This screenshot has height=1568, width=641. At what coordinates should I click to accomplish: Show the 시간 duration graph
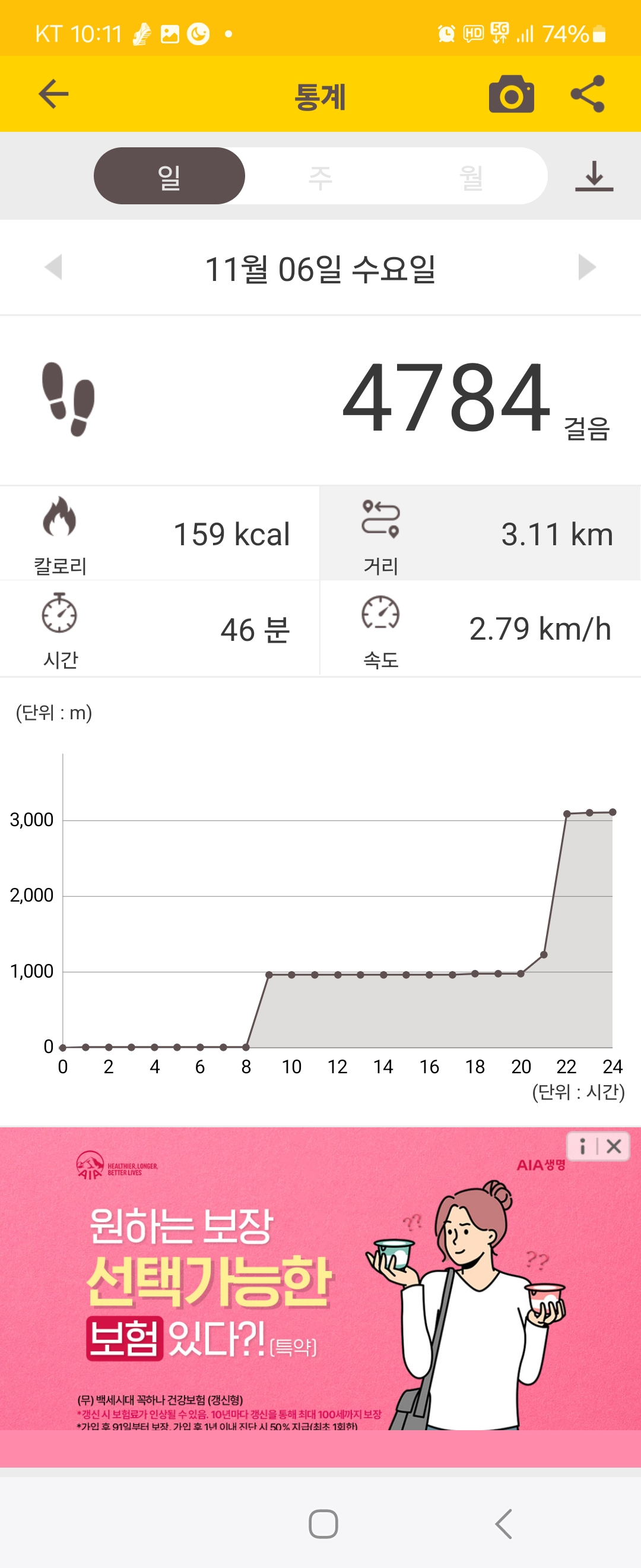(x=159, y=629)
